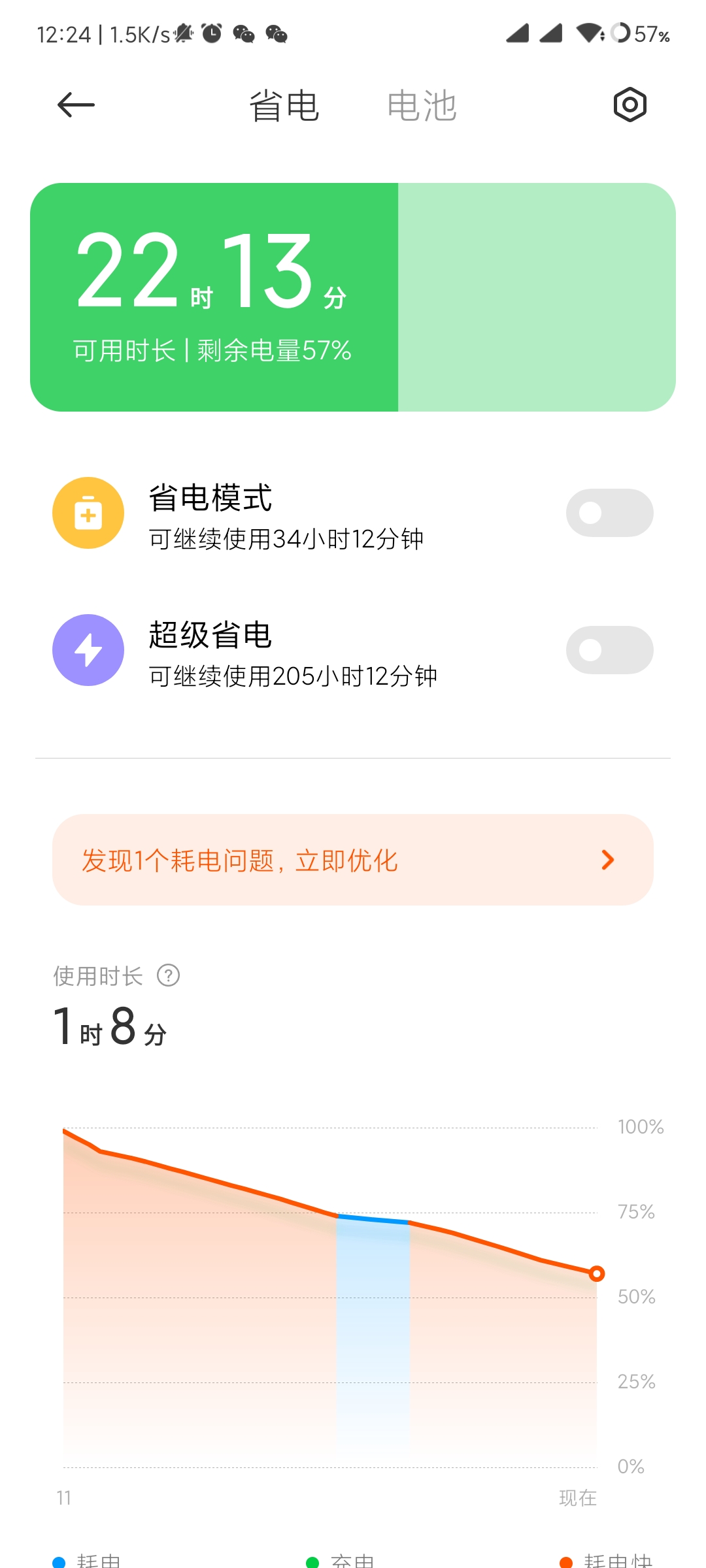Enable the 省电模式 switch
The image size is (706, 1568).
(x=609, y=513)
